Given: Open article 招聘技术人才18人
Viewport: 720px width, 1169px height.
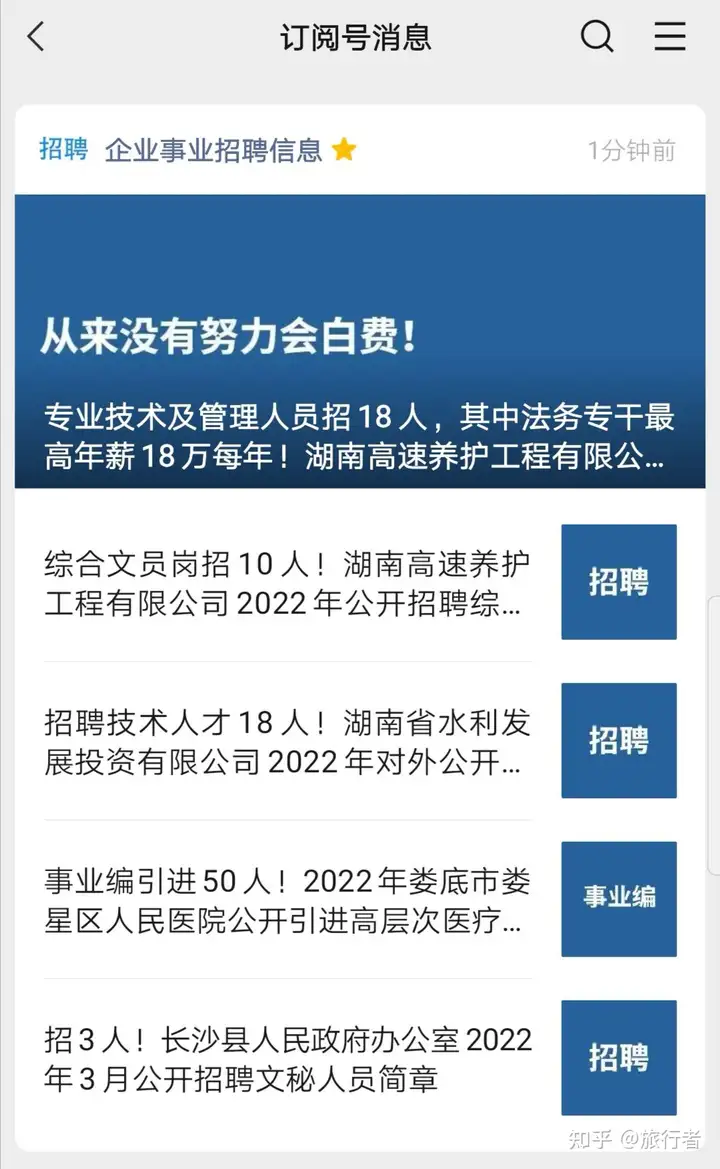Looking at the screenshot, I should [x=360, y=741].
